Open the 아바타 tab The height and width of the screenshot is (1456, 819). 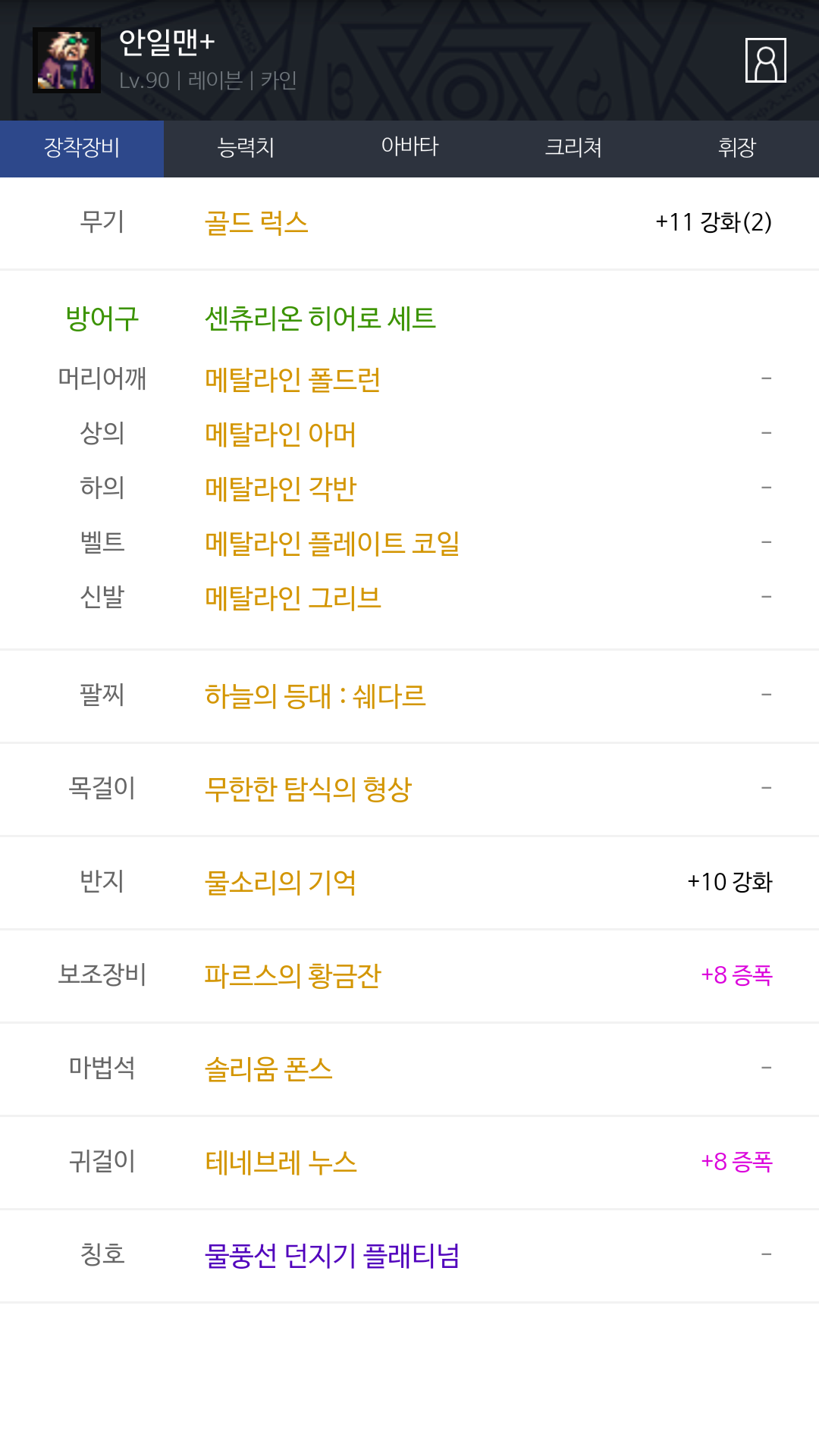409,148
